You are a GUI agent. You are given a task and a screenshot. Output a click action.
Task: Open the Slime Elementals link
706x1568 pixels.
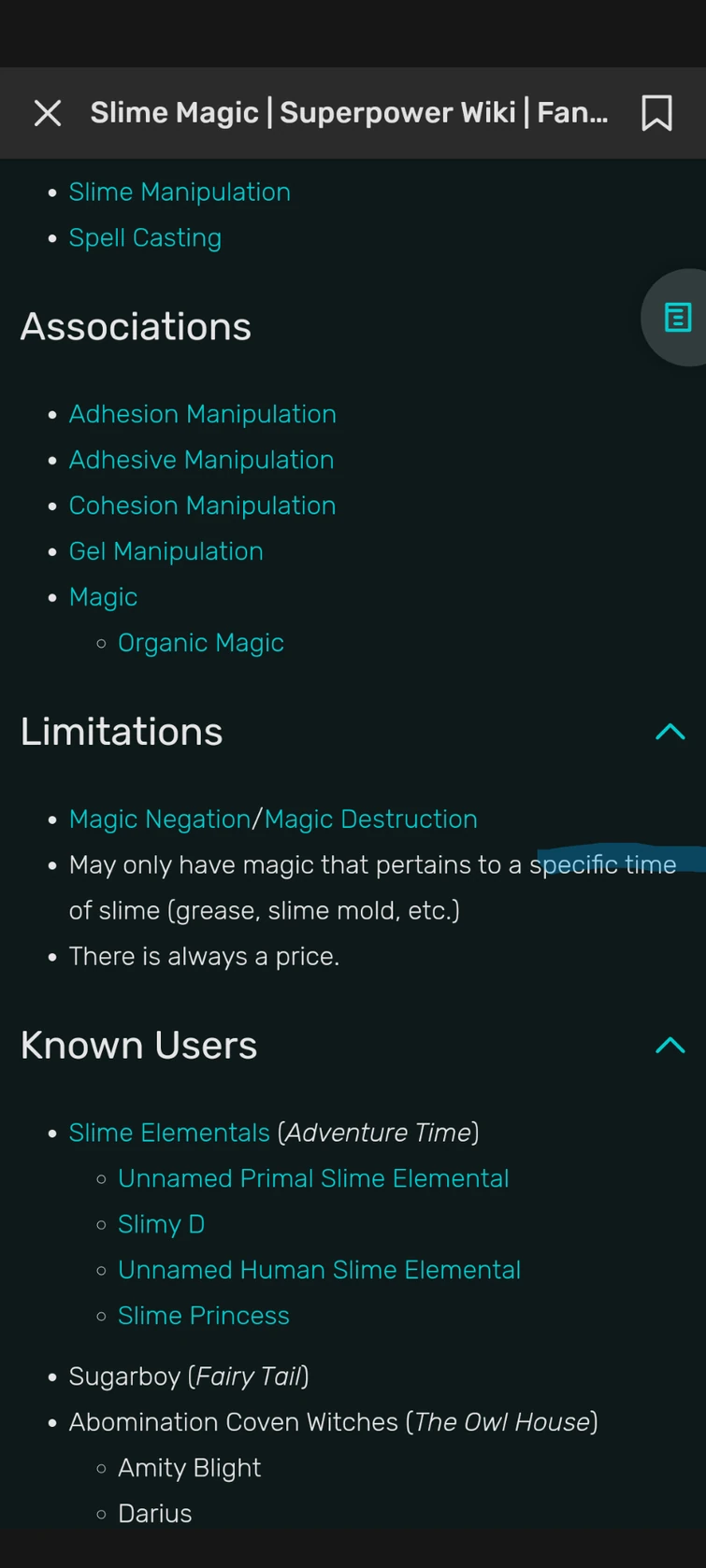coord(168,1133)
